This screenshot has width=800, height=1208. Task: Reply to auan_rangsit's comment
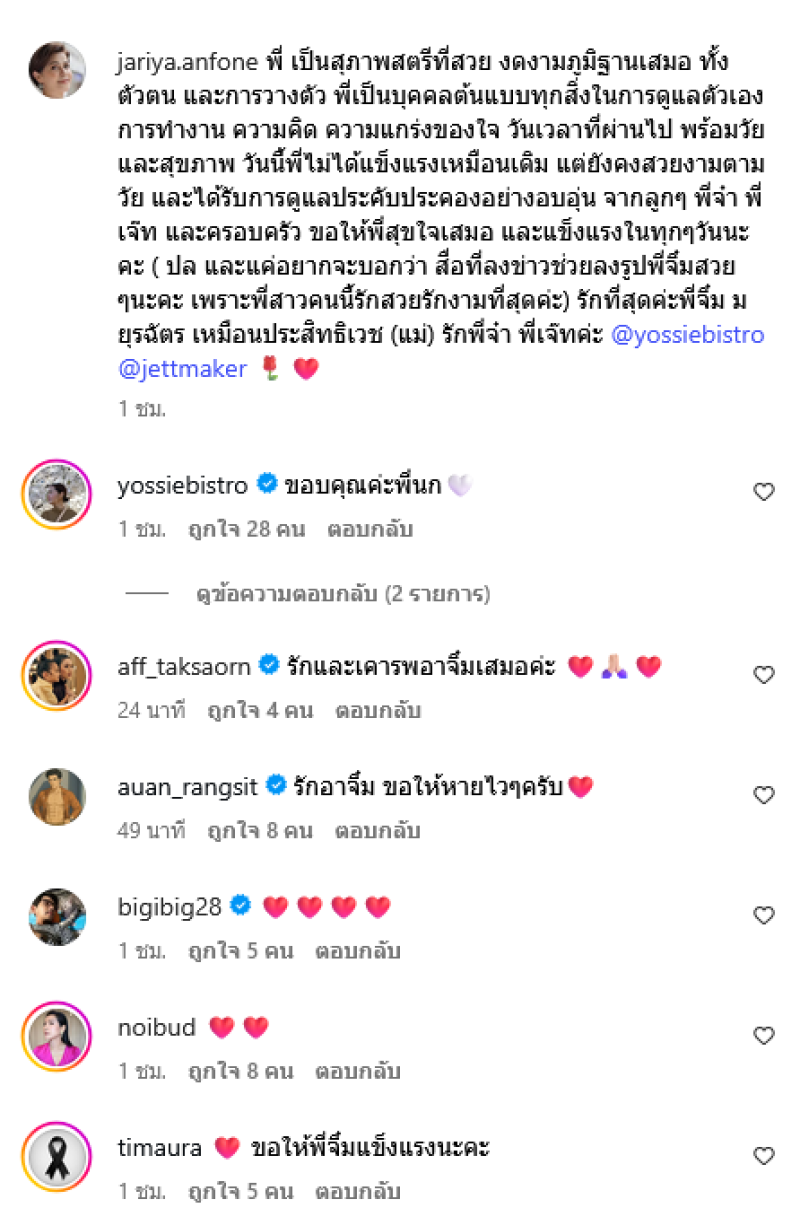(378, 831)
